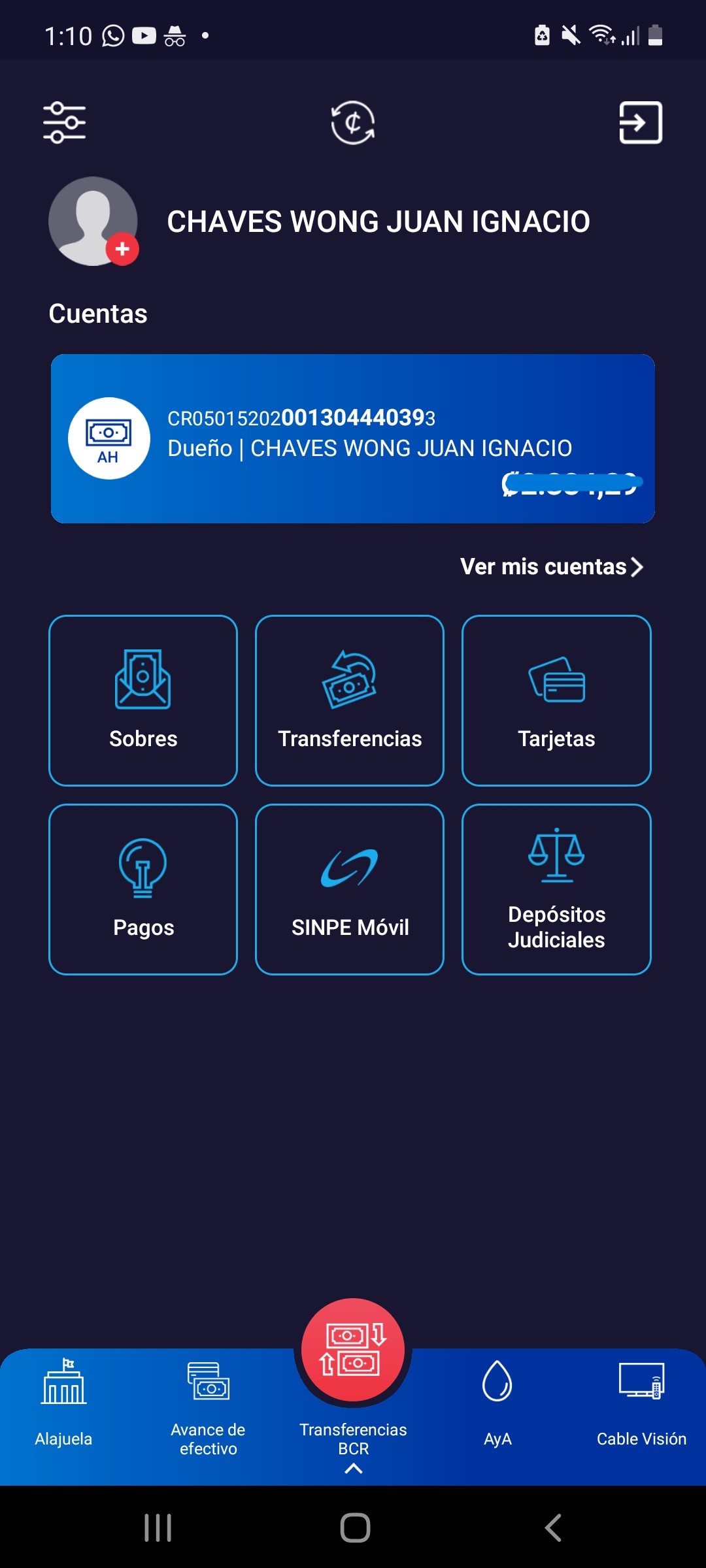Tap the Alajuela shortcut
This screenshot has width=706, height=1568.
click(x=63, y=1402)
